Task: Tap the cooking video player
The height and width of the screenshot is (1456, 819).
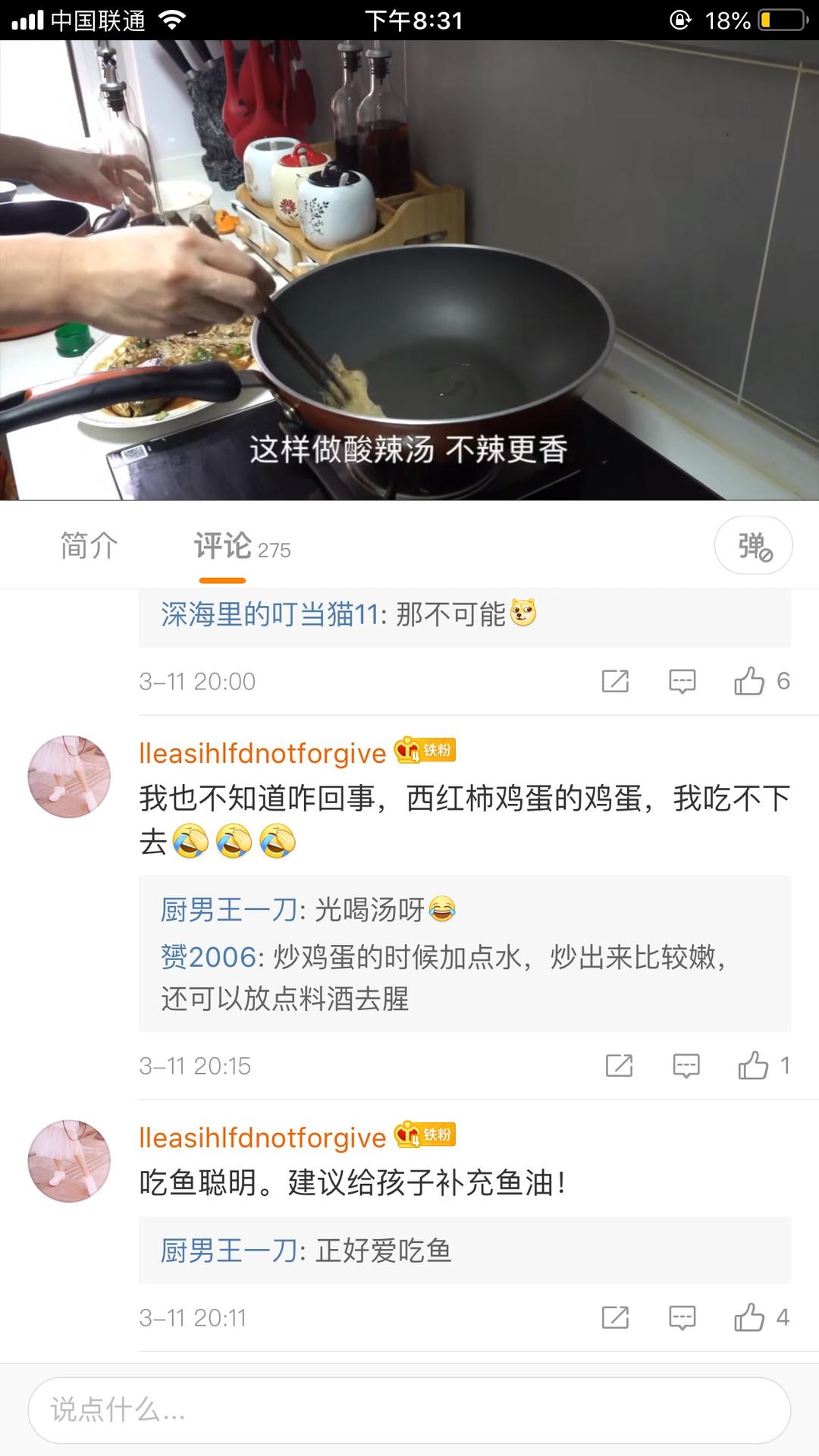Action: click(x=409, y=270)
